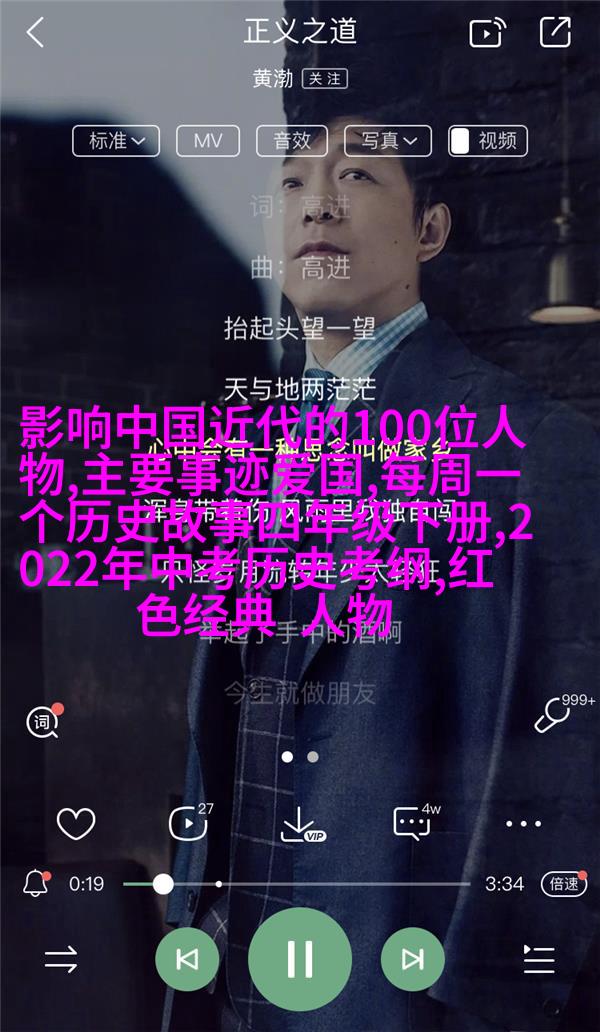Open the comments with 4w badge
Viewport: 600px width, 1032px height.
click(412, 824)
